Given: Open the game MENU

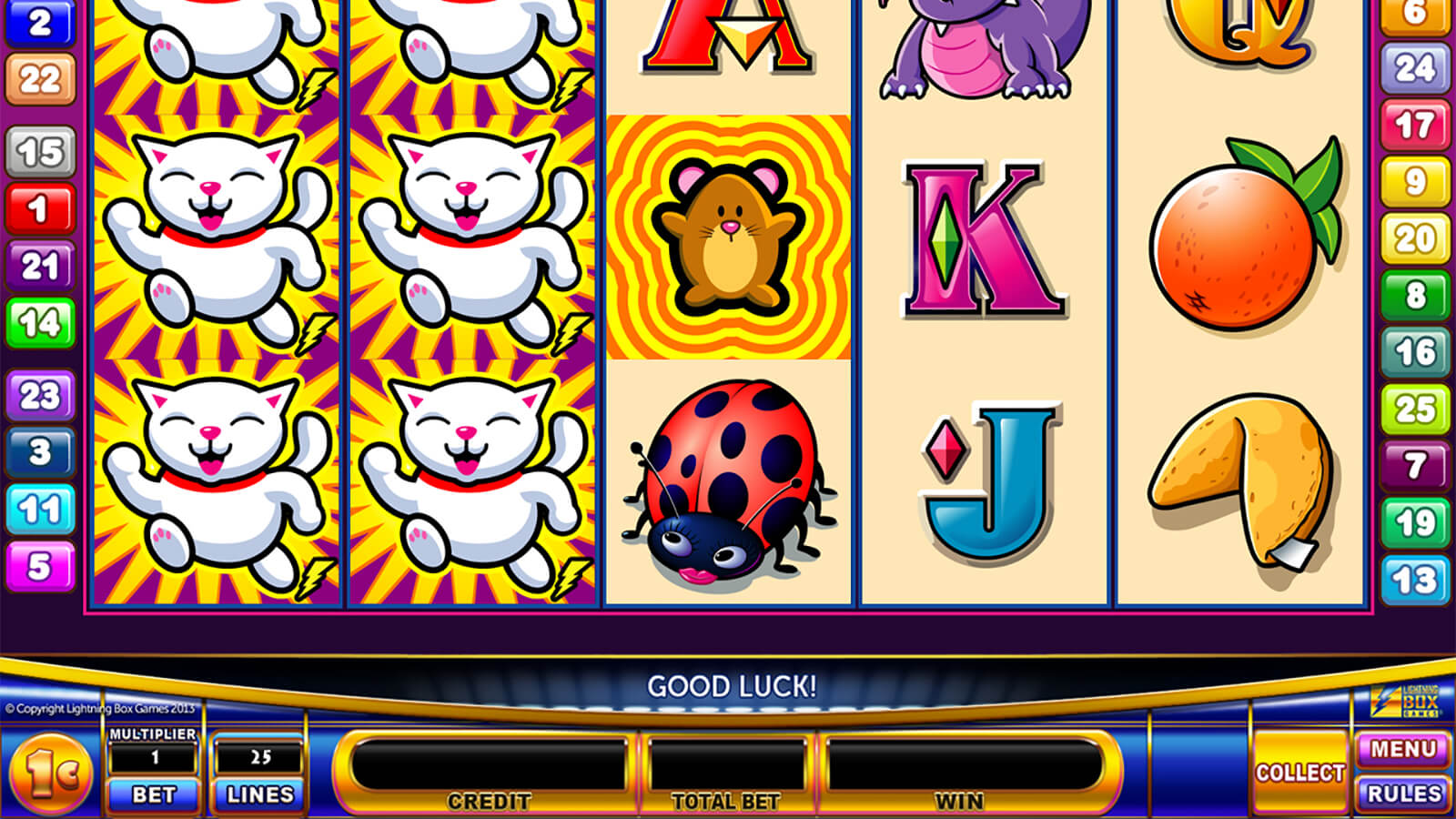Looking at the screenshot, I should point(1402,749).
